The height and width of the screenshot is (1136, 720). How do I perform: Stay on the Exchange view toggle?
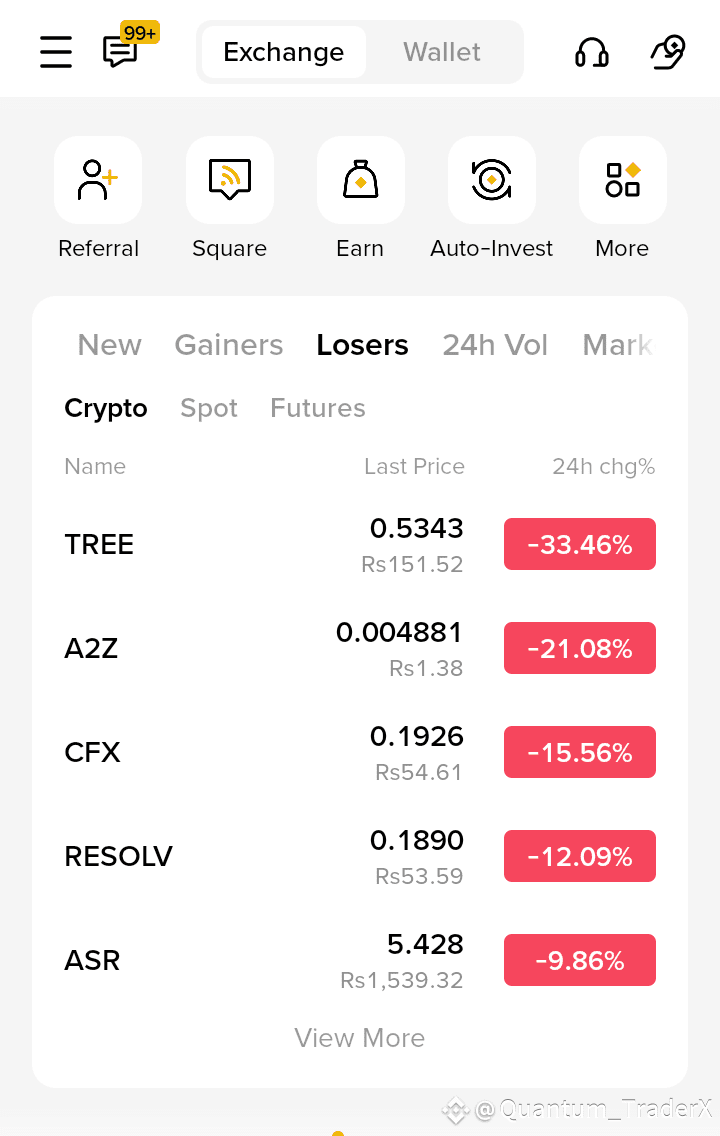tap(283, 52)
